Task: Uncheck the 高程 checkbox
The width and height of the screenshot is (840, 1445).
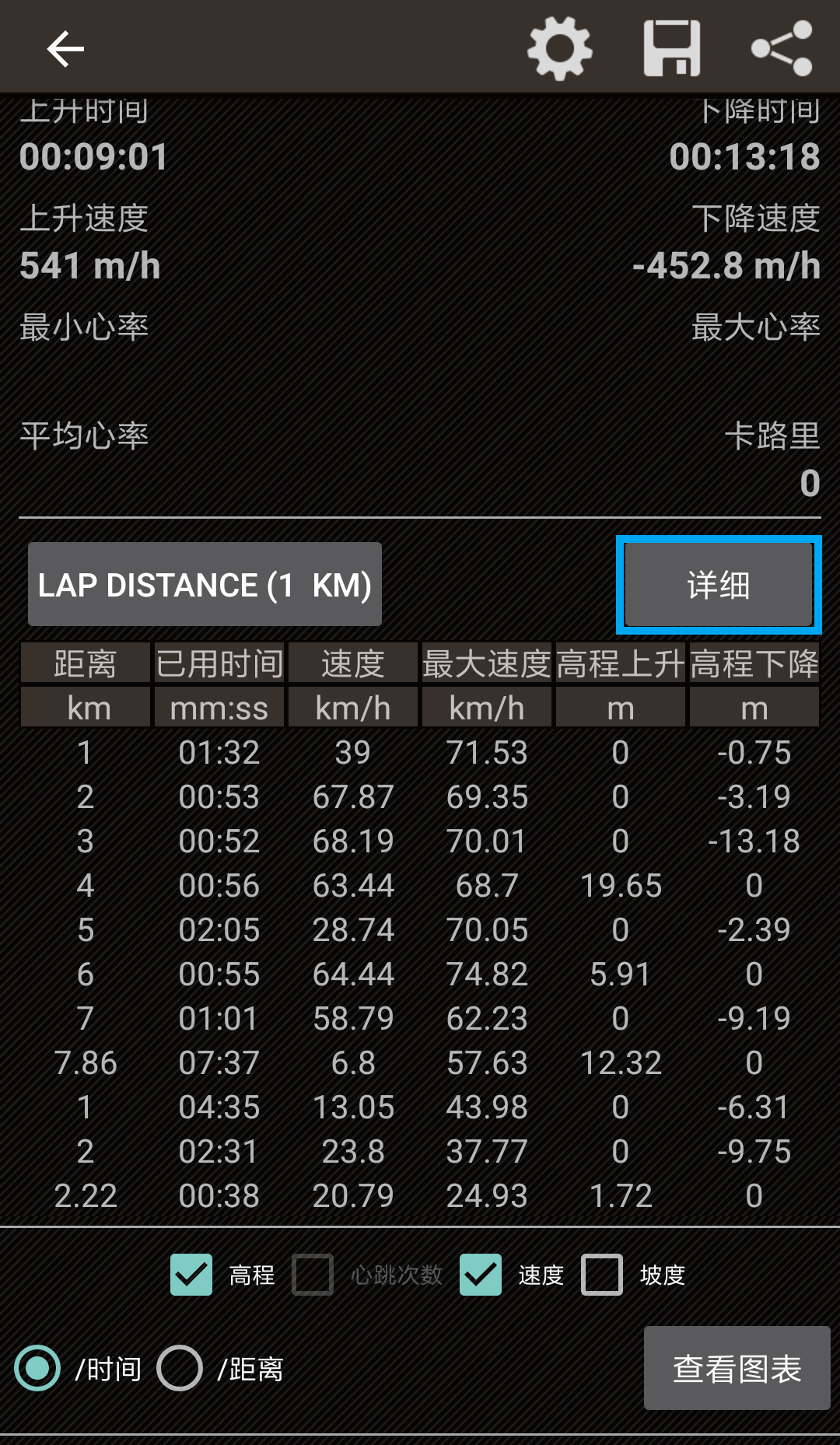Action: tap(191, 1275)
